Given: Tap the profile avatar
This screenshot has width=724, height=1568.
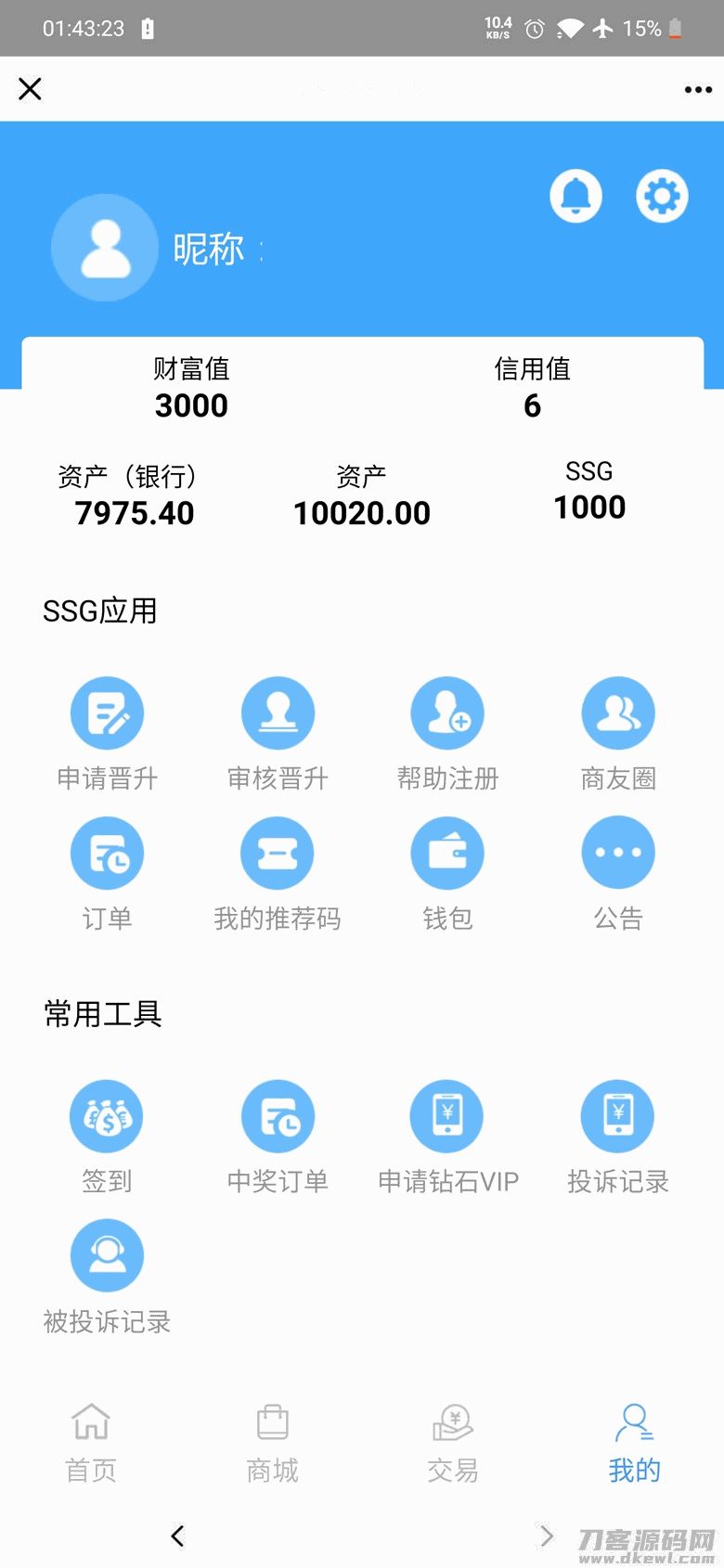Looking at the screenshot, I should [105, 248].
